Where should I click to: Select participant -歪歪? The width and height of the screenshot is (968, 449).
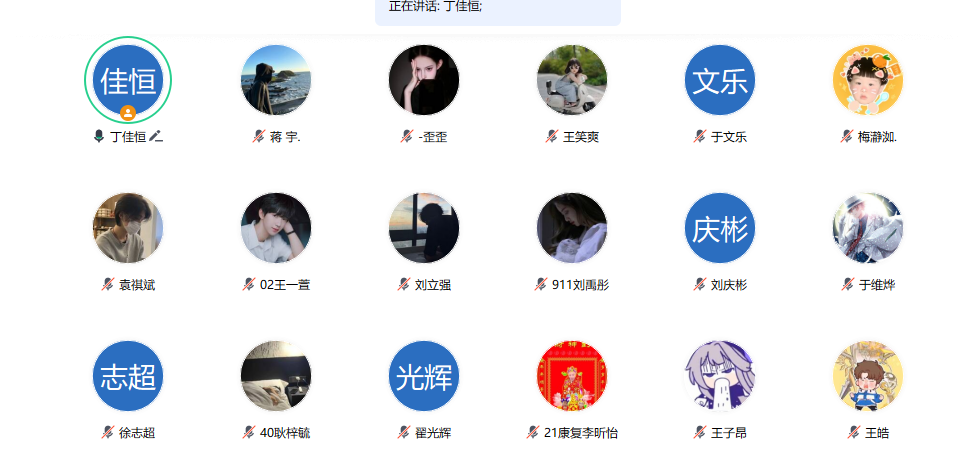[x=424, y=80]
